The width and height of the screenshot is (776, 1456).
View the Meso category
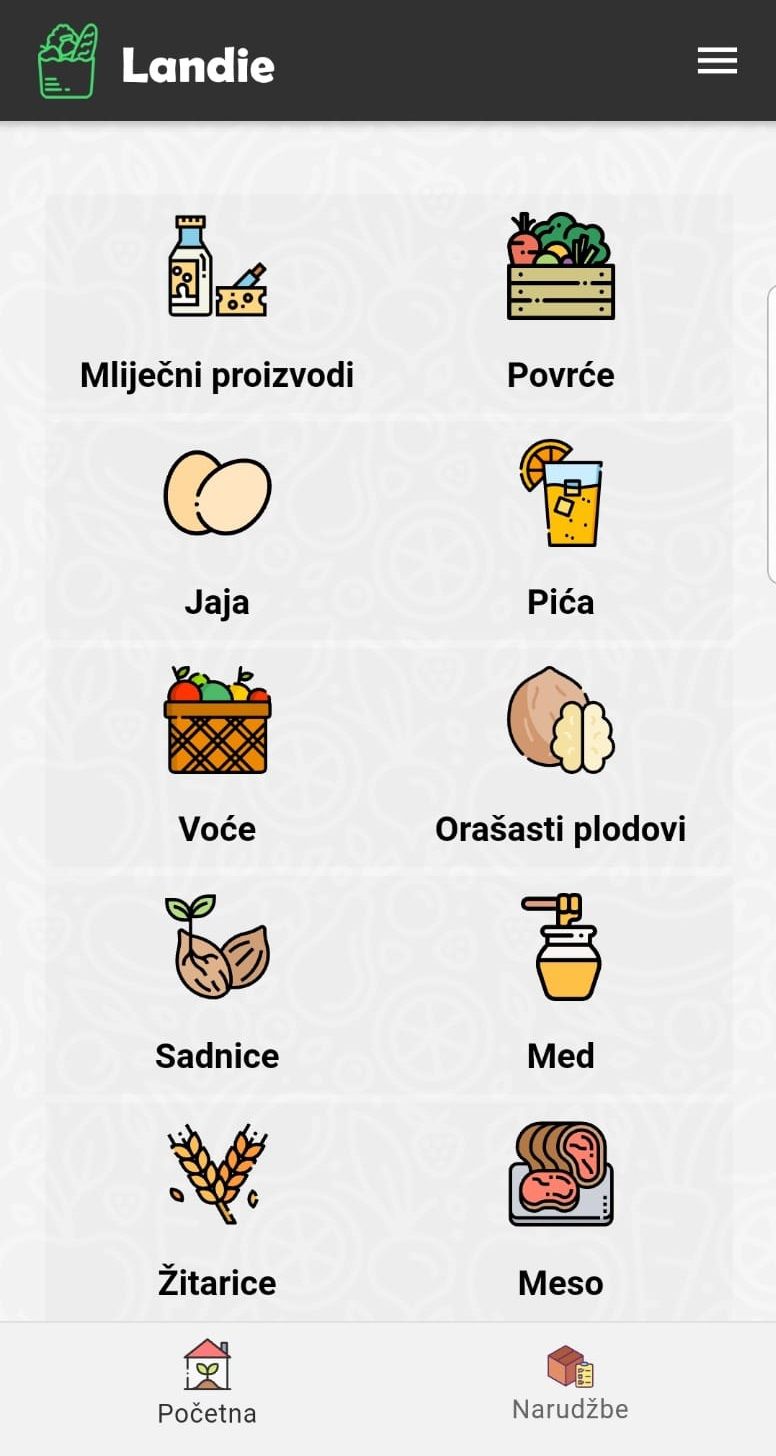click(561, 1211)
